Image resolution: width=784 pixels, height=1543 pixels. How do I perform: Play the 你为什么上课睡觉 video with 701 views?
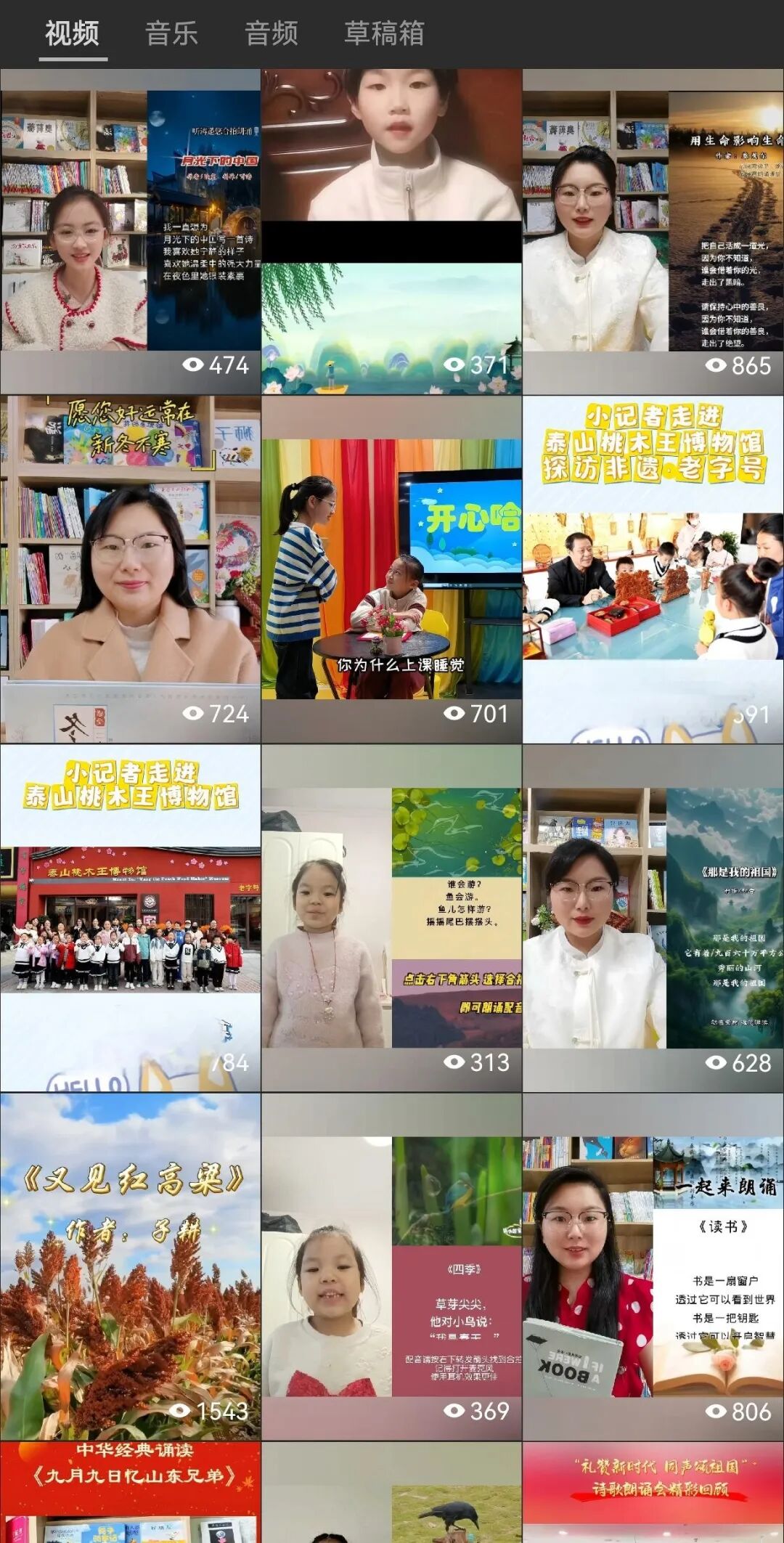tap(391, 569)
